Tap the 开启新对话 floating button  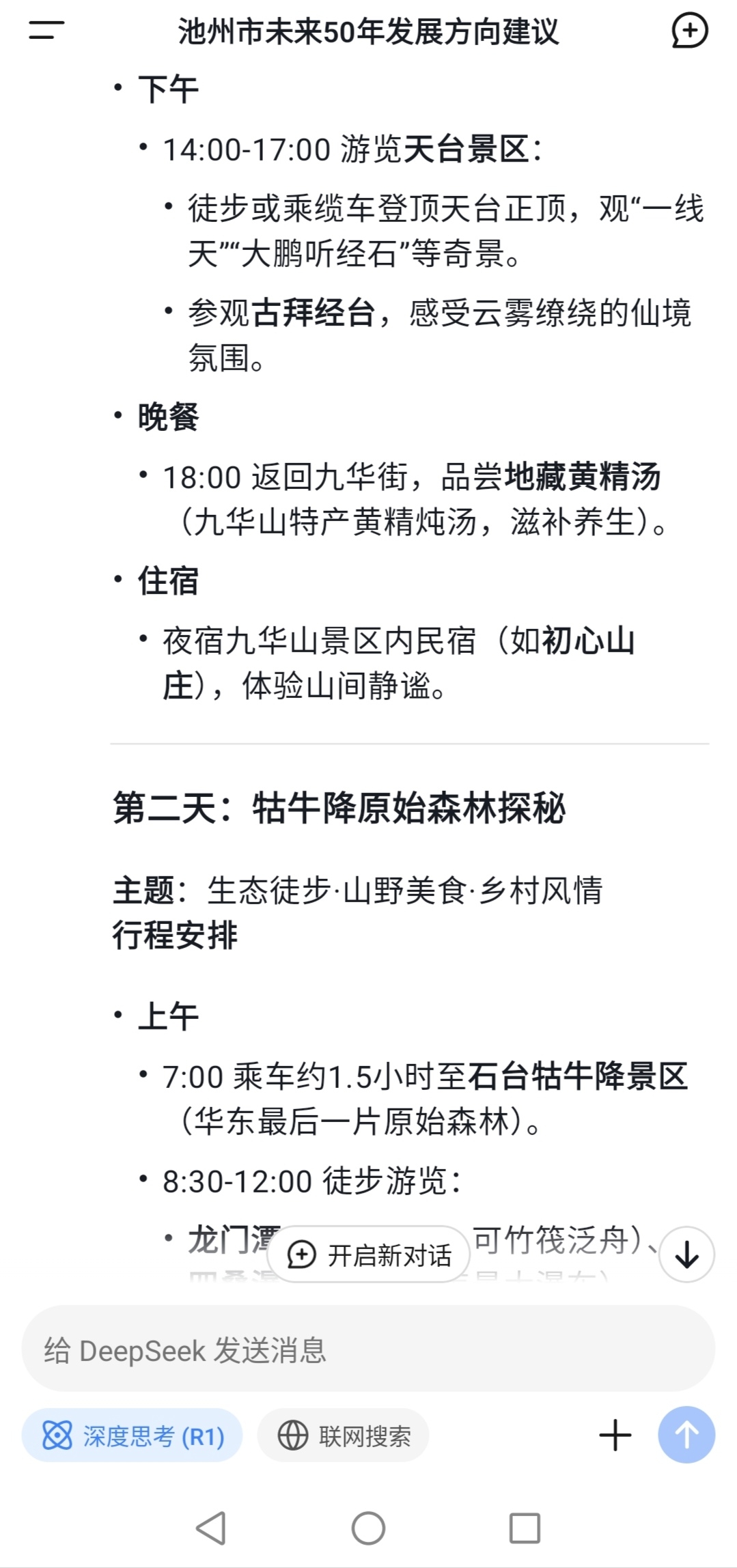click(370, 1255)
